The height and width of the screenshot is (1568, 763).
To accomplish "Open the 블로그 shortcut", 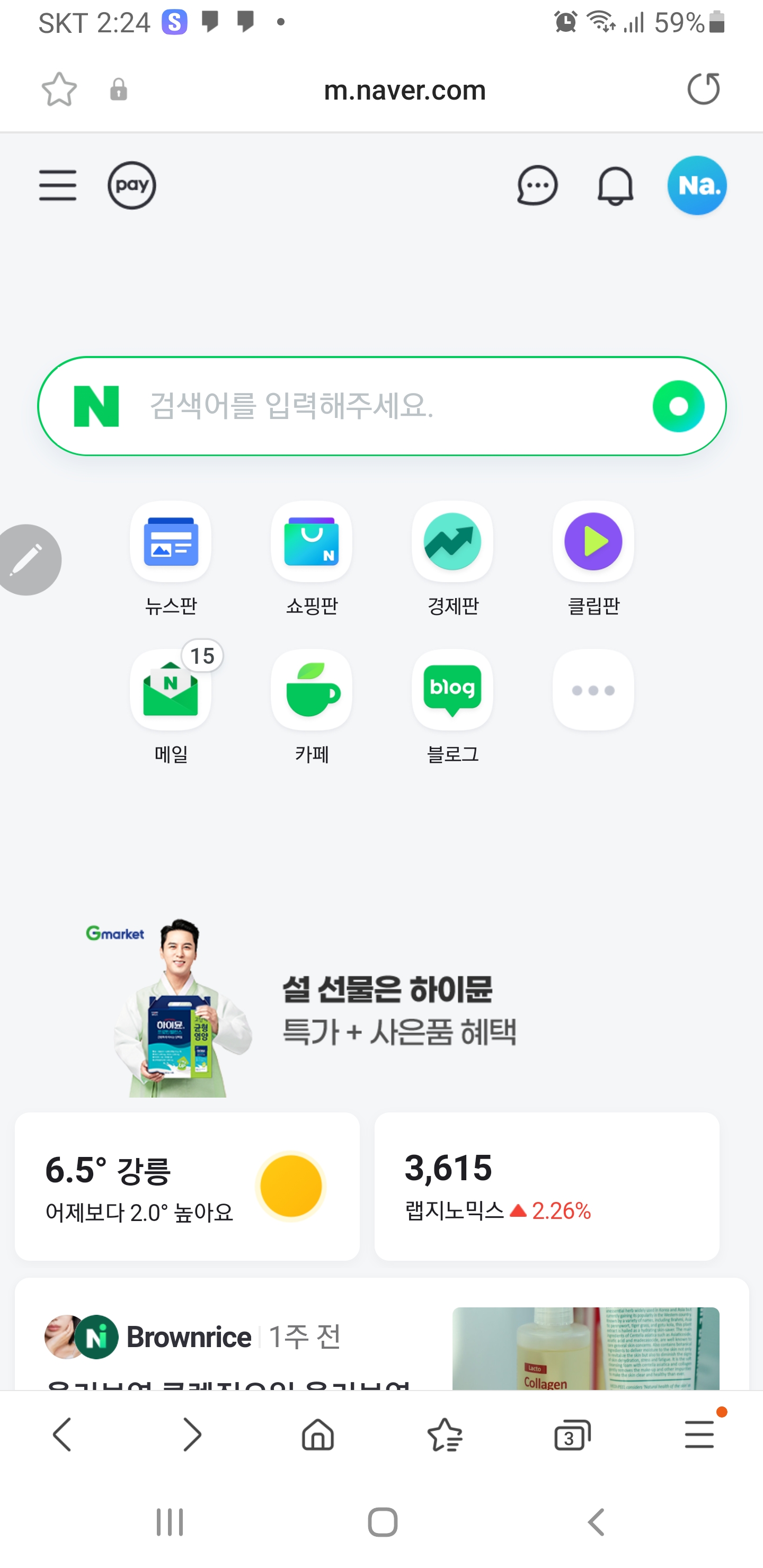I will (x=453, y=691).
